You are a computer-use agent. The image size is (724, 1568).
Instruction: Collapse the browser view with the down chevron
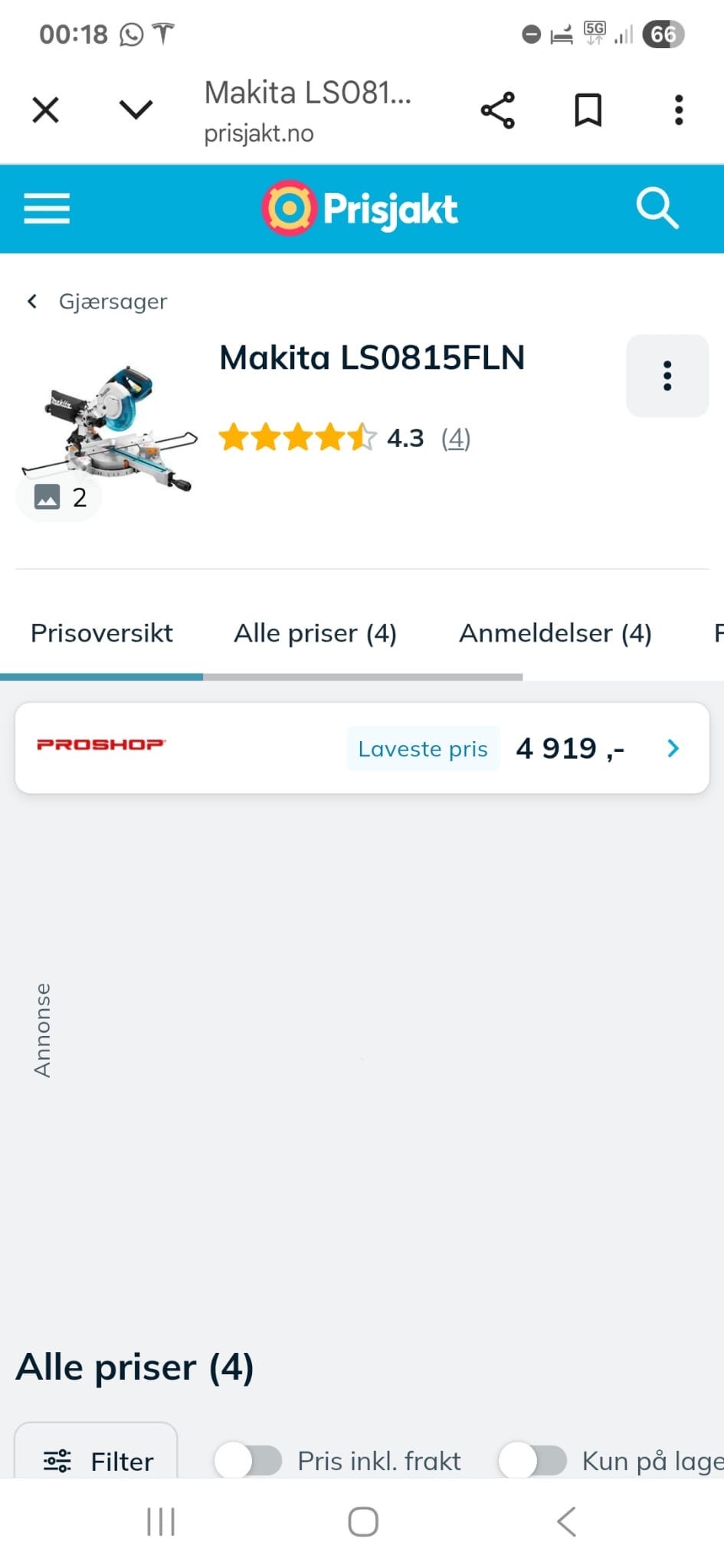tap(135, 109)
